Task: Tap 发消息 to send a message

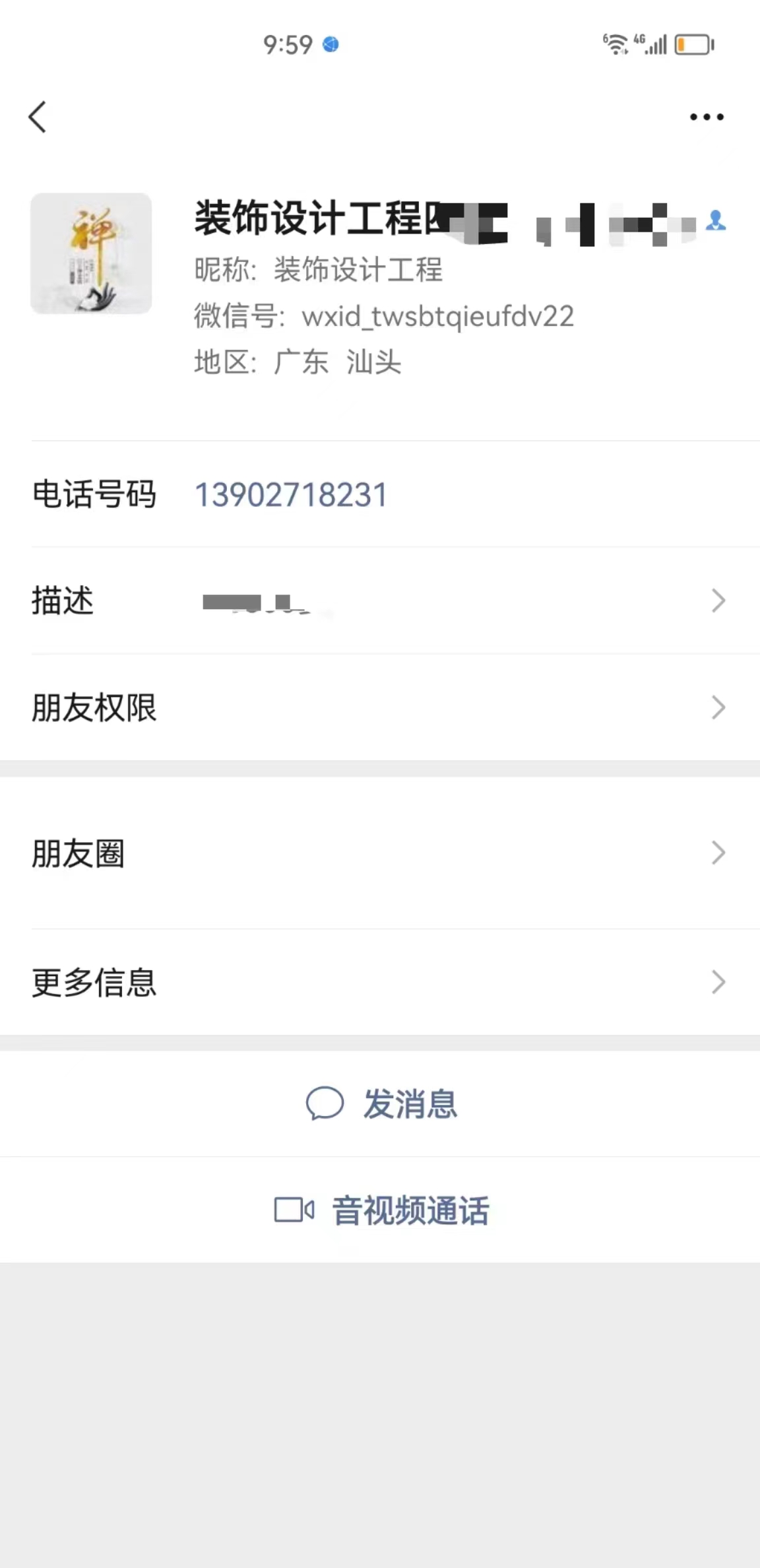Action: click(x=409, y=1104)
